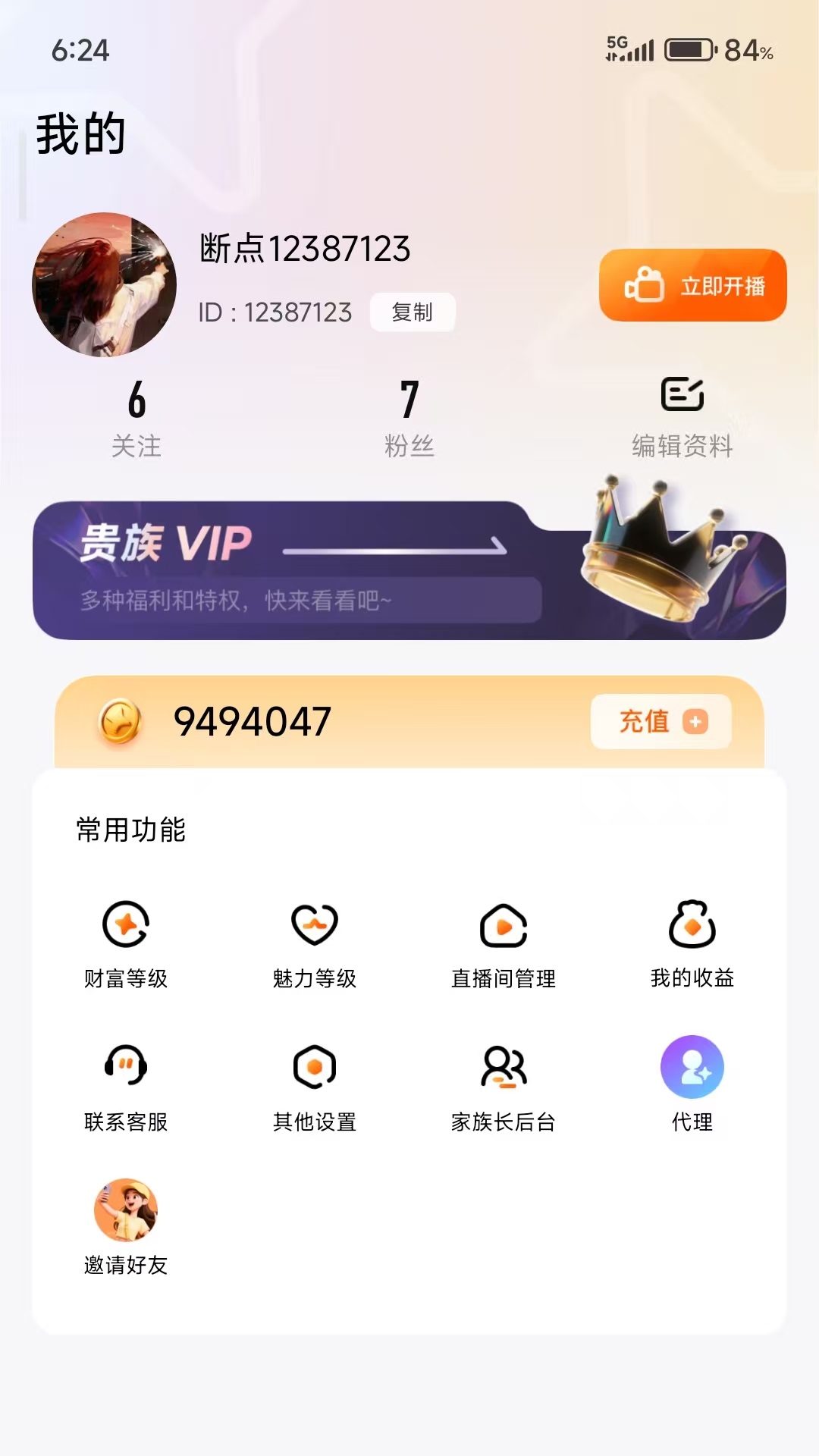Viewport: 819px width, 1456px height.
Task: Open the 代理 agent icon
Action: tap(692, 1066)
